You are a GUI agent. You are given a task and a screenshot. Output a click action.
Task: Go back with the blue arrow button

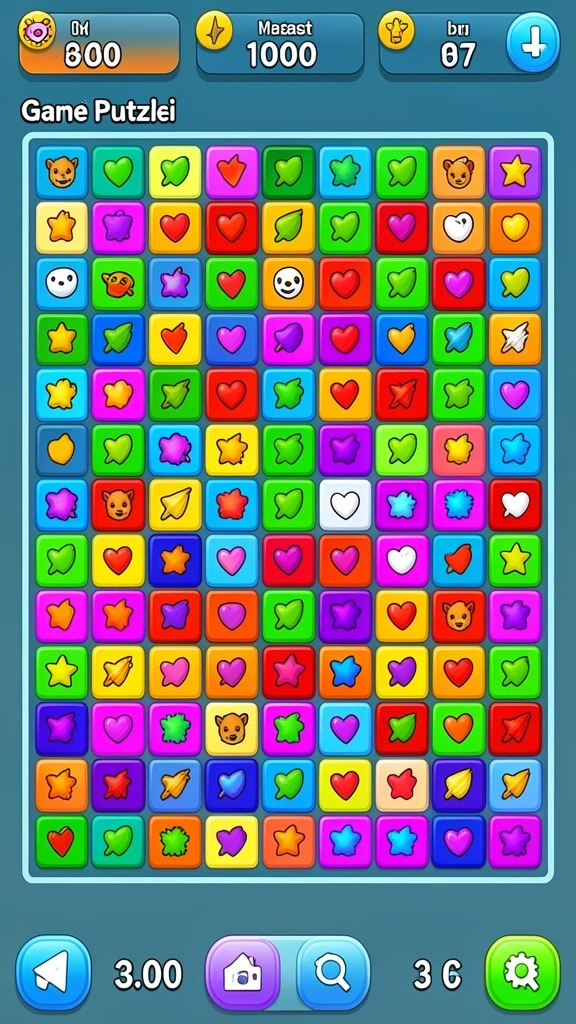tap(53, 972)
